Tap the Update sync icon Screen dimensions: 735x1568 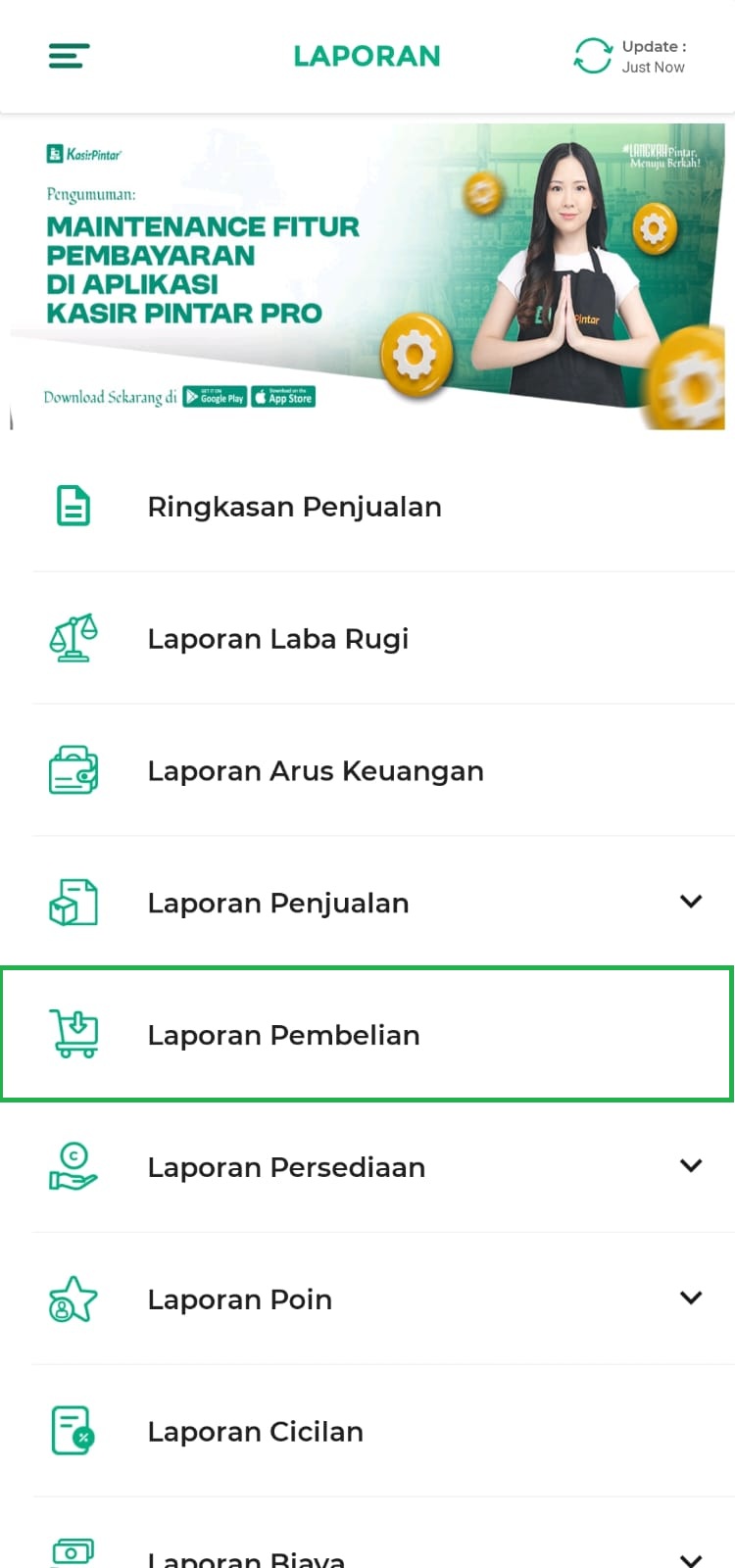pos(592,56)
